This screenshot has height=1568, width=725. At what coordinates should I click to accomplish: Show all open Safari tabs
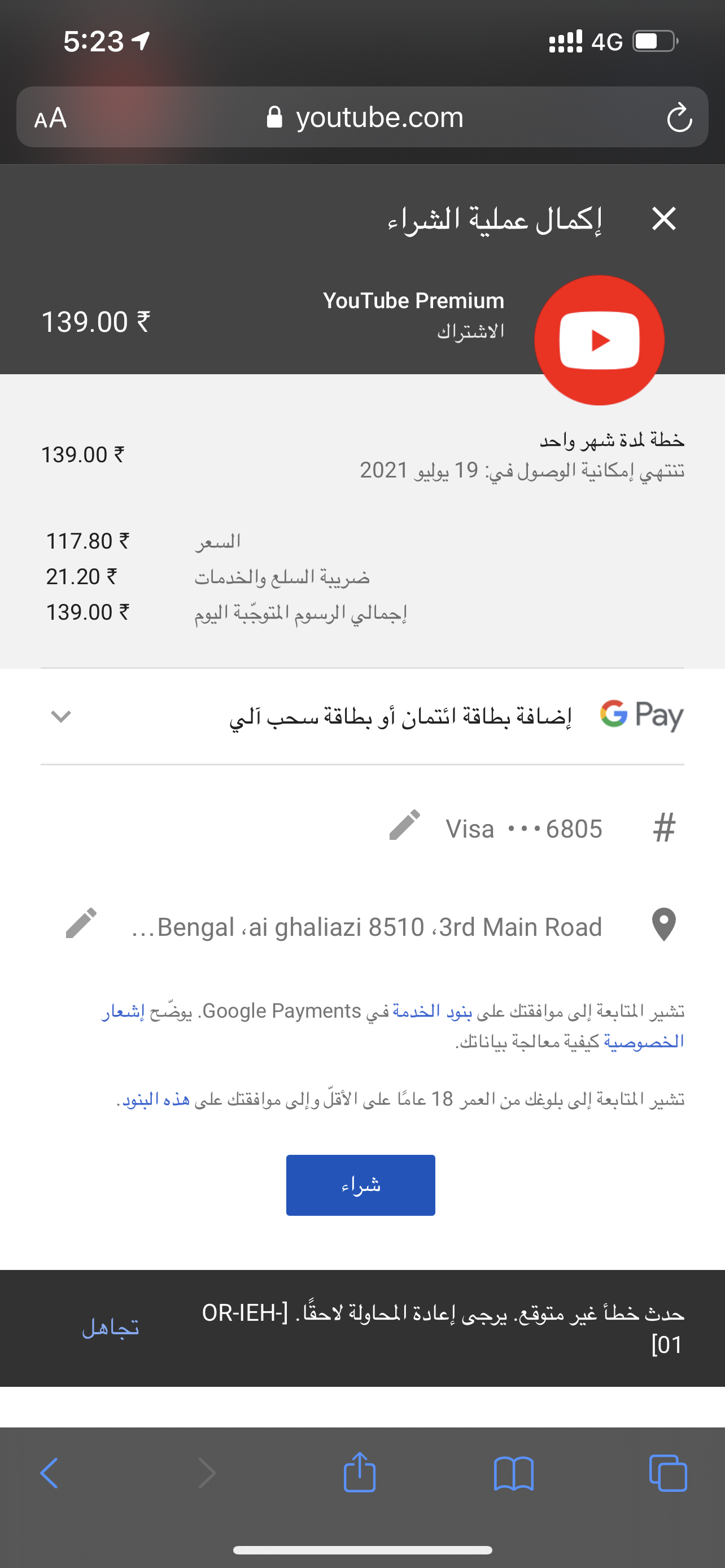[x=668, y=1473]
